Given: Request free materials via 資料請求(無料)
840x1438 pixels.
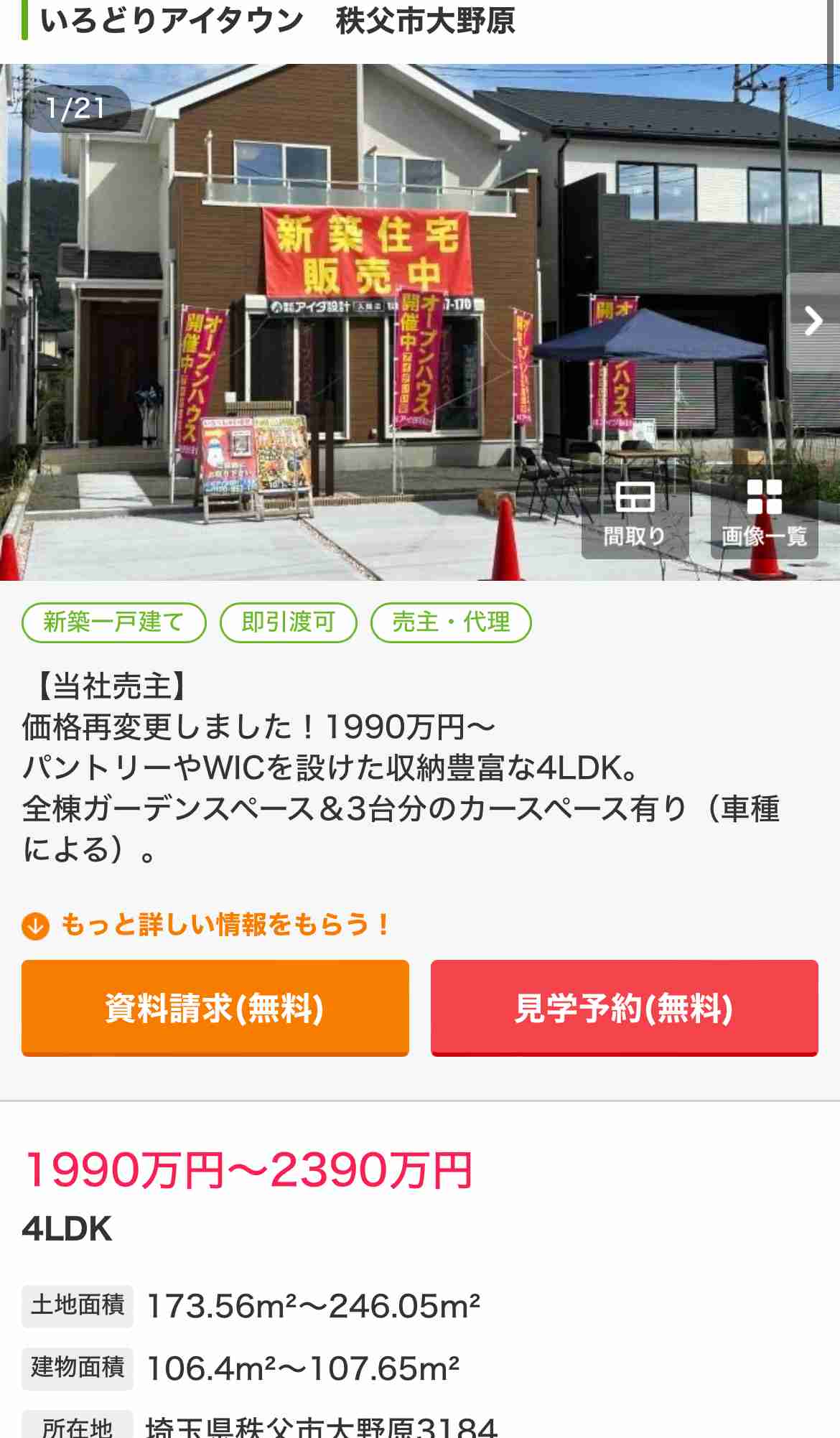Looking at the screenshot, I should (215, 1007).
